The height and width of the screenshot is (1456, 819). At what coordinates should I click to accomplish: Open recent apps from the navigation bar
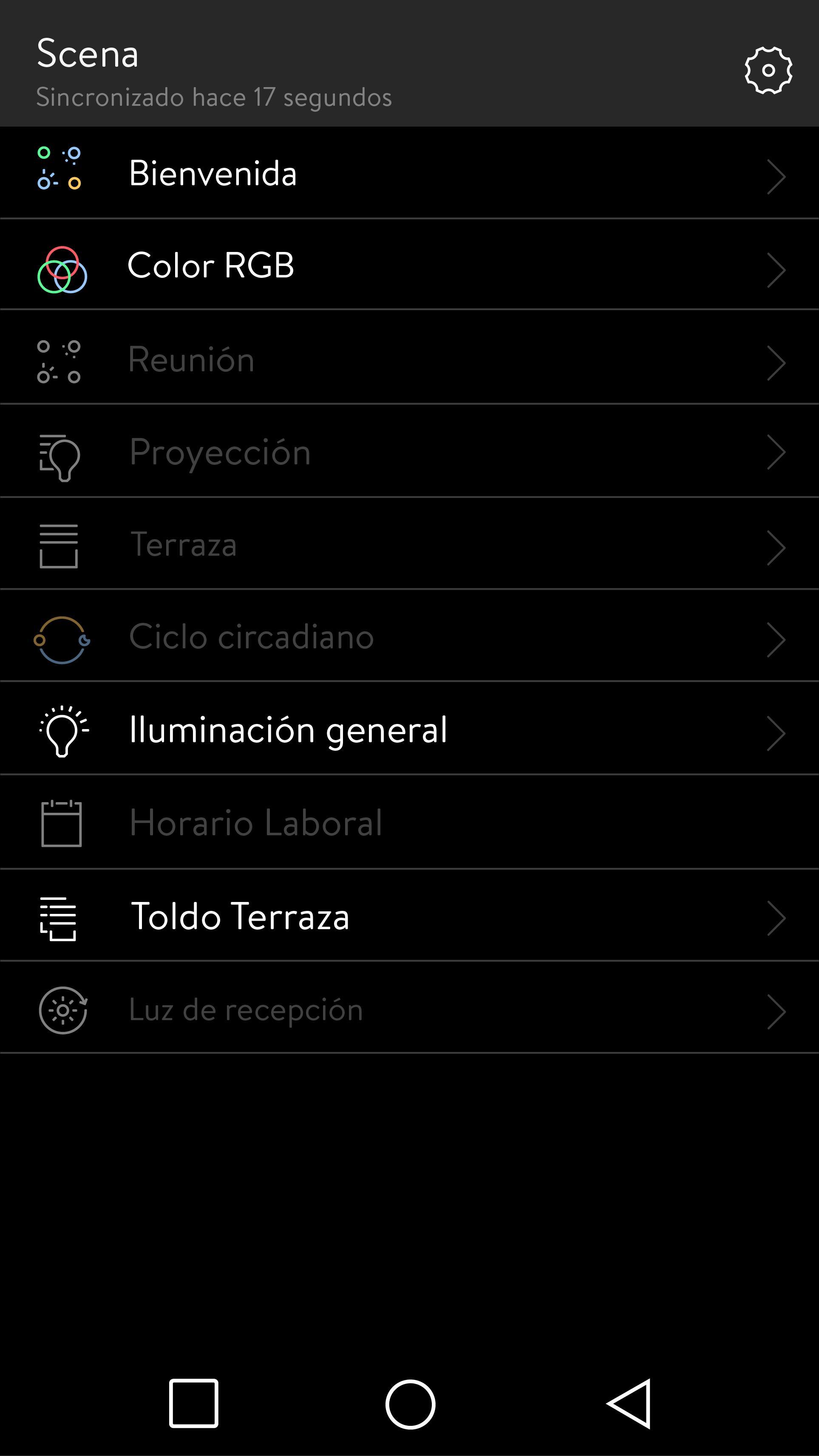[x=193, y=1403]
